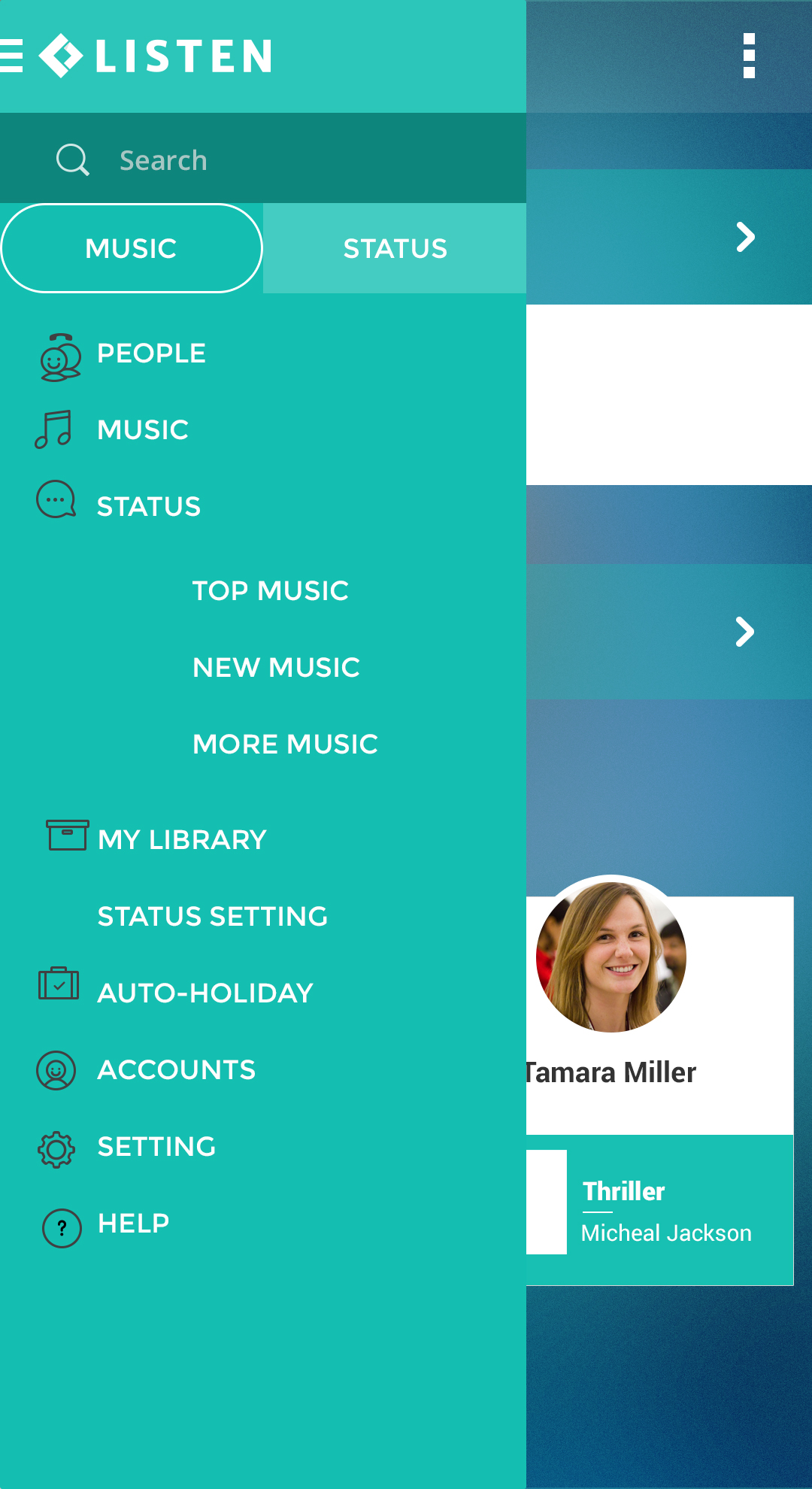812x1489 pixels.
Task: Open the three-dot overflow menu
Action: pyautogui.click(x=749, y=56)
